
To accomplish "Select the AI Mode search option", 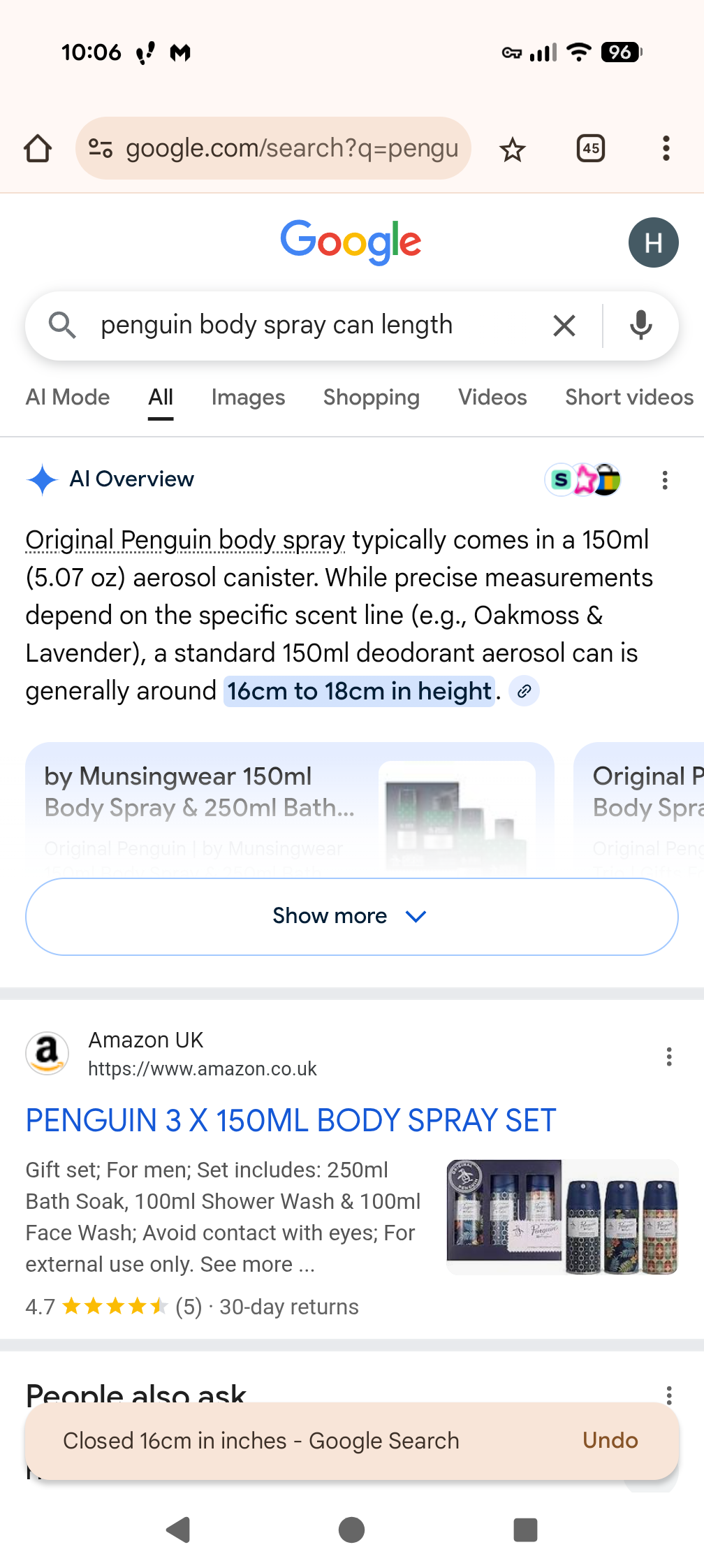I will tap(67, 398).
